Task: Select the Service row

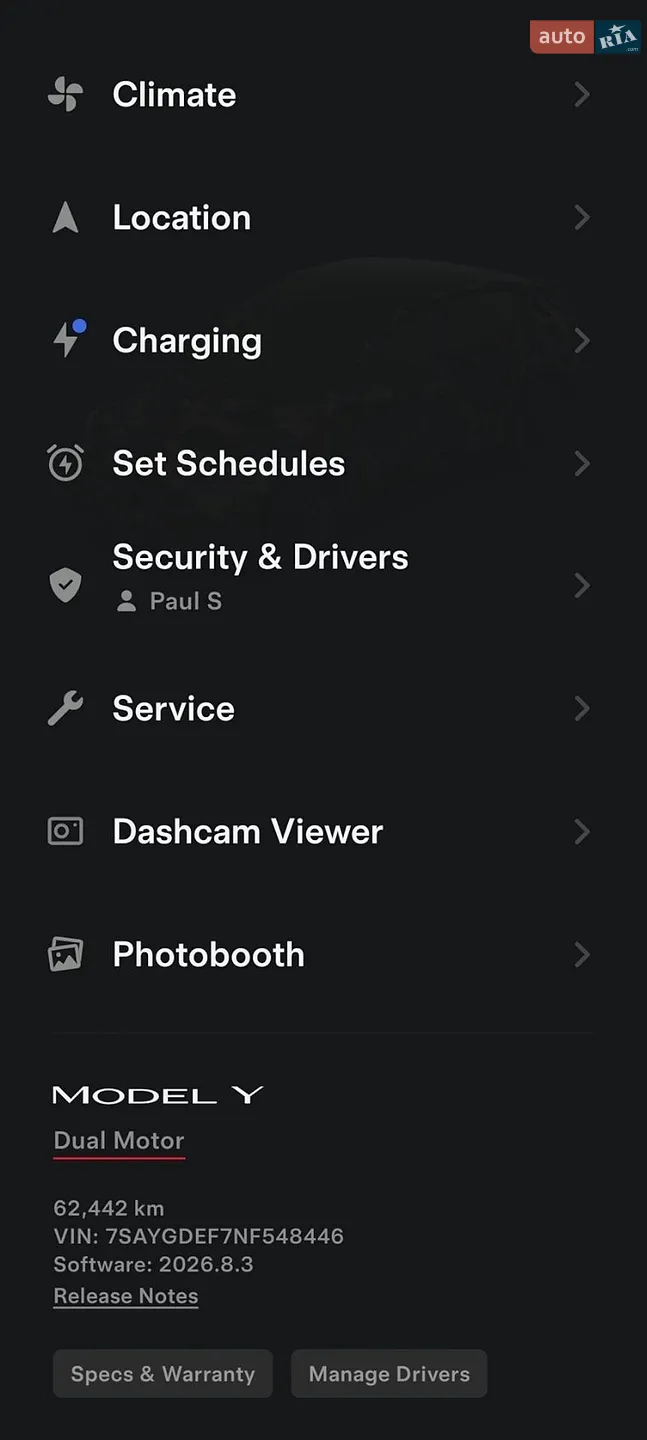Action: tap(320, 709)
